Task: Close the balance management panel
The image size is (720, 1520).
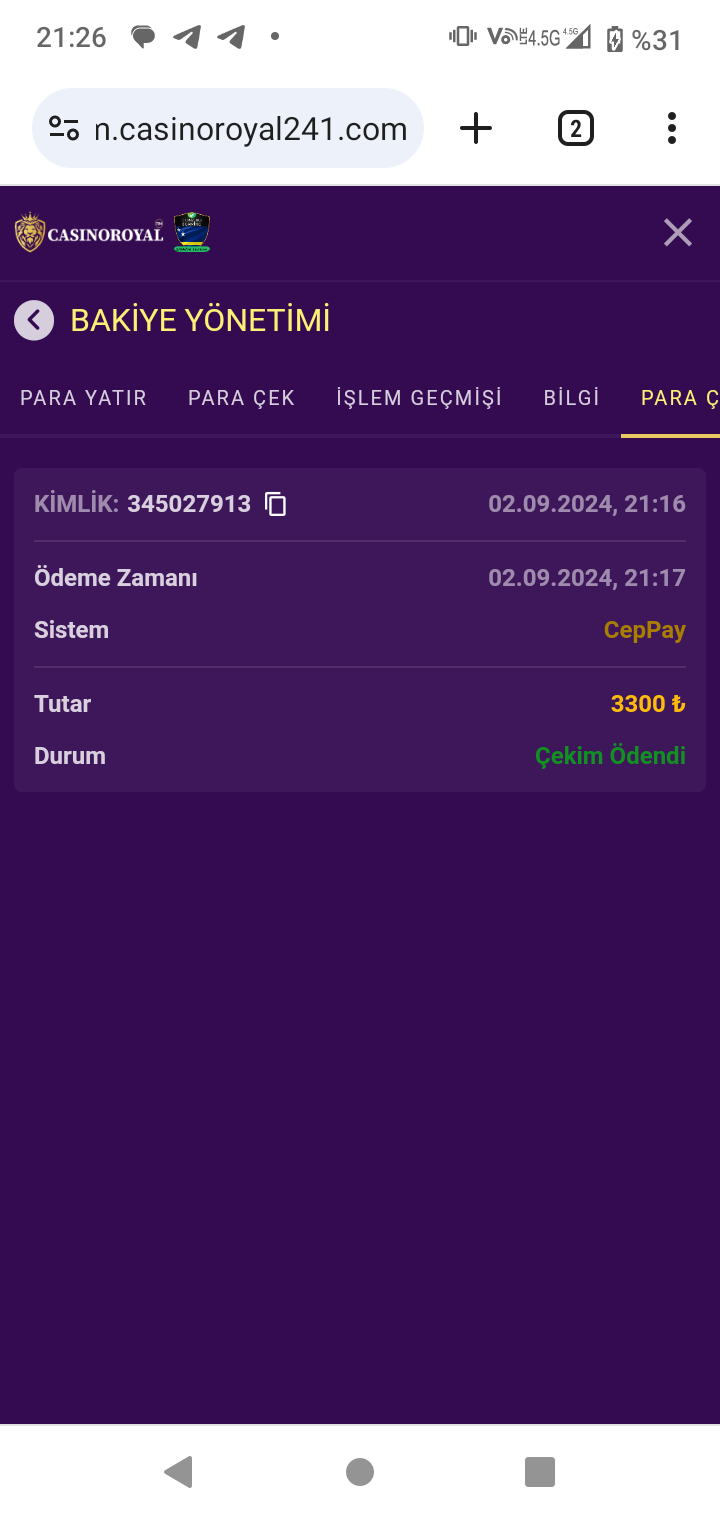Action: 677,233
